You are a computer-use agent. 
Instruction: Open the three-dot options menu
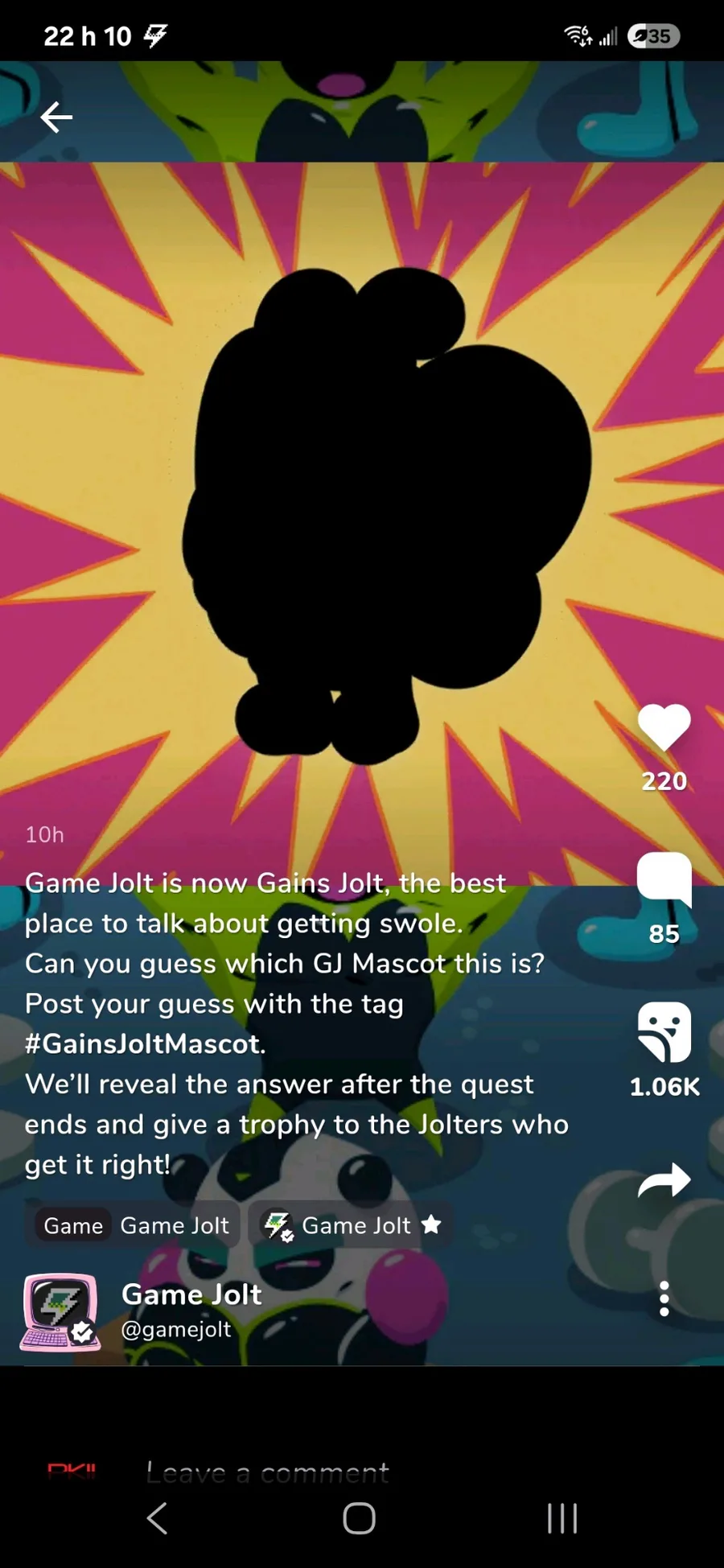click(664, 1298)
